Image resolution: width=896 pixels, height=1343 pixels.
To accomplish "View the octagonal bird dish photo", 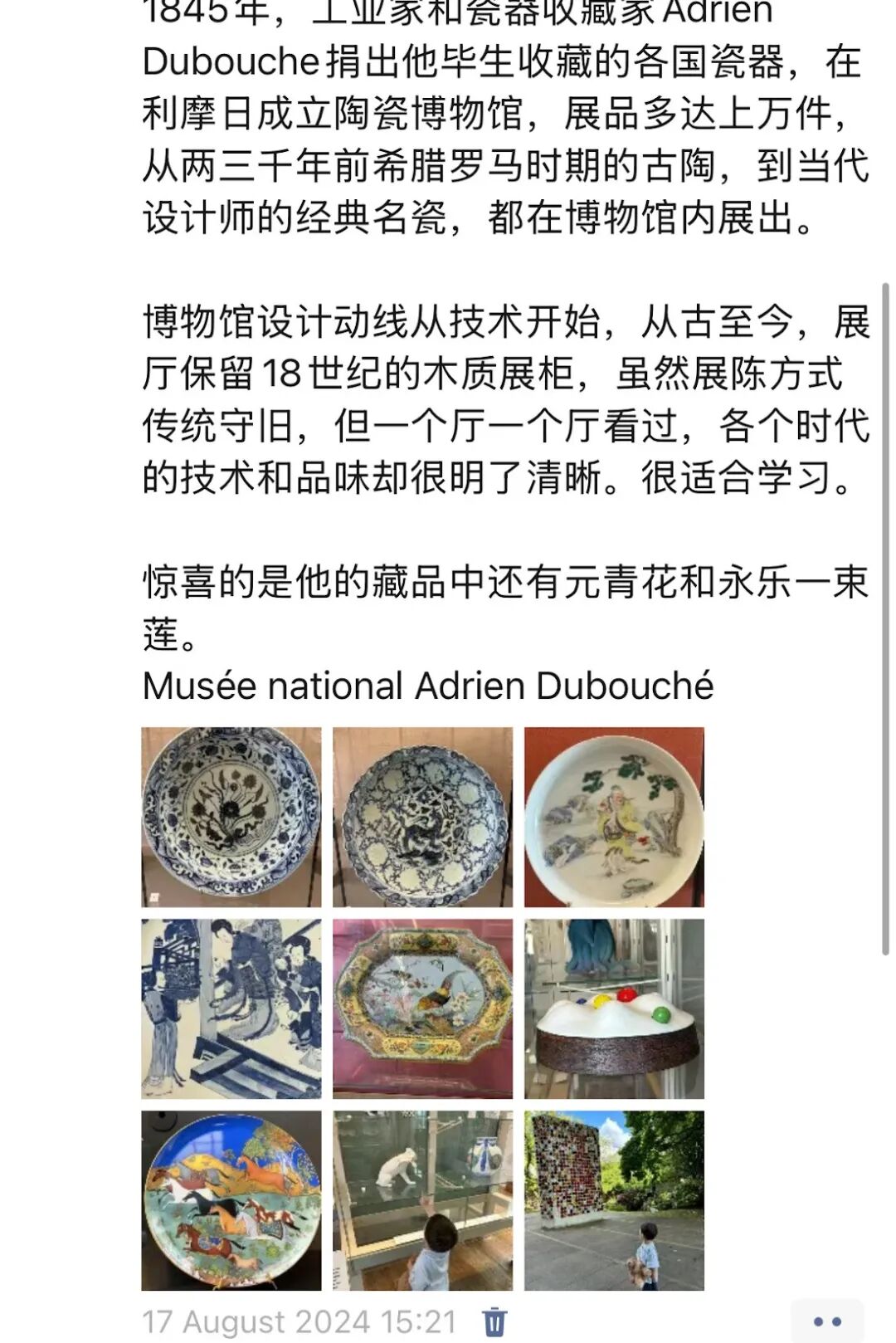I will (422, 1008).
